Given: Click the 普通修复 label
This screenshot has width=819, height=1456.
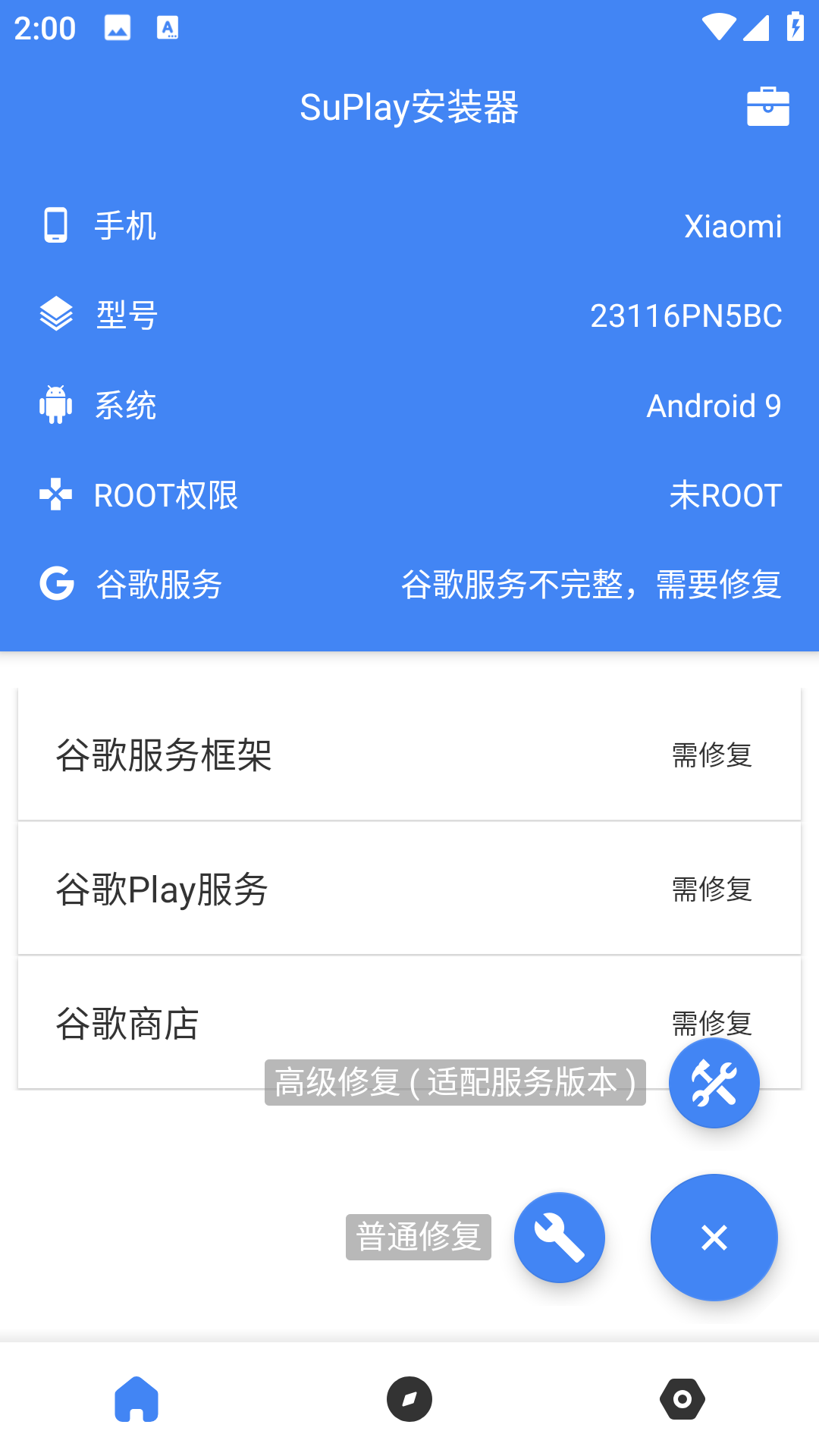Looking at the screenshot, I should [x=418, y=1238].
